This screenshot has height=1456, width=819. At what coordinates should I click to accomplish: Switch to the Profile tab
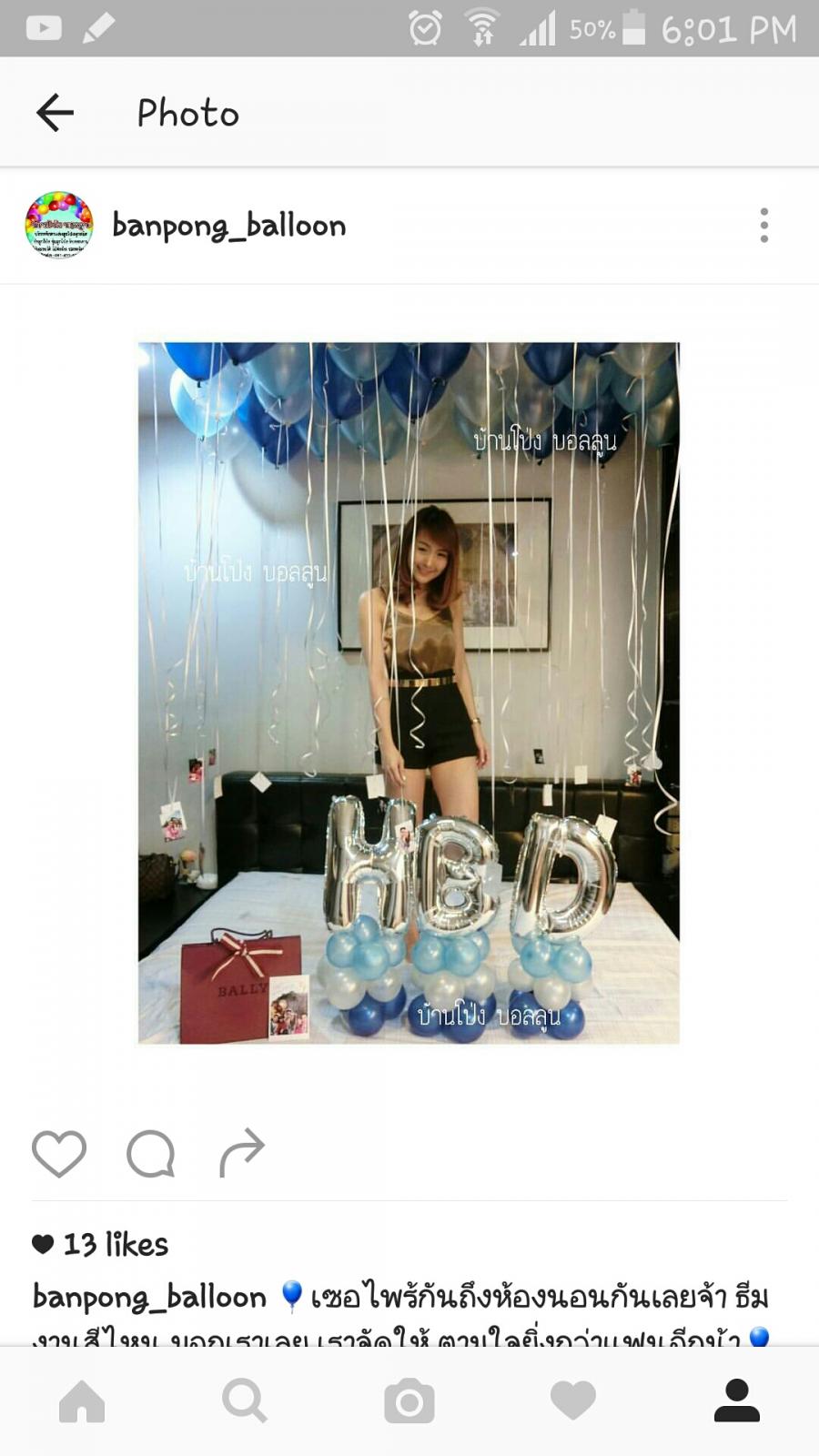tap(736, 1400)
